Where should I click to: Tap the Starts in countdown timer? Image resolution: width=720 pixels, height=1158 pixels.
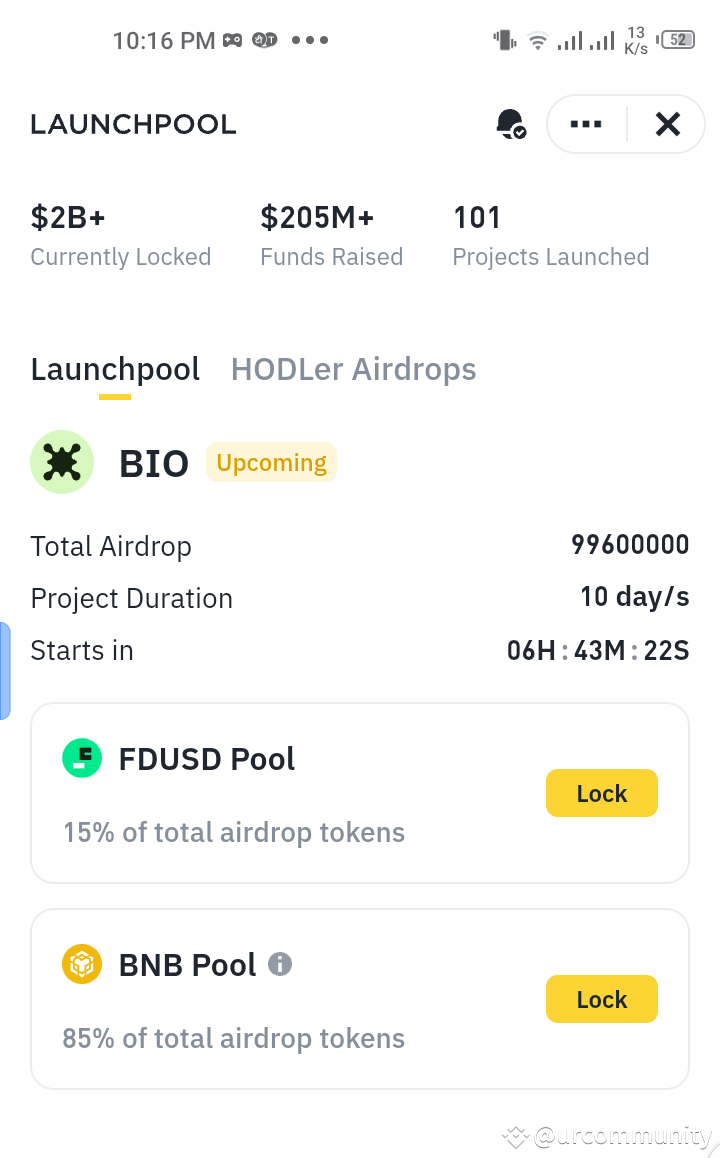click(597, 650)
